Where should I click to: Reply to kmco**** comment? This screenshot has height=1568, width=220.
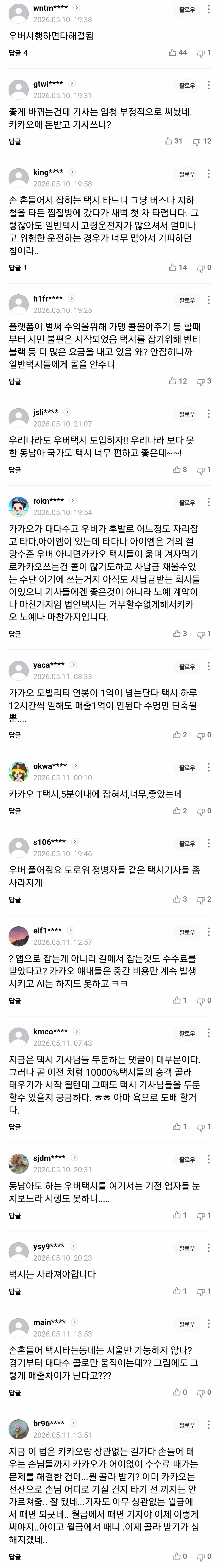15,1127
